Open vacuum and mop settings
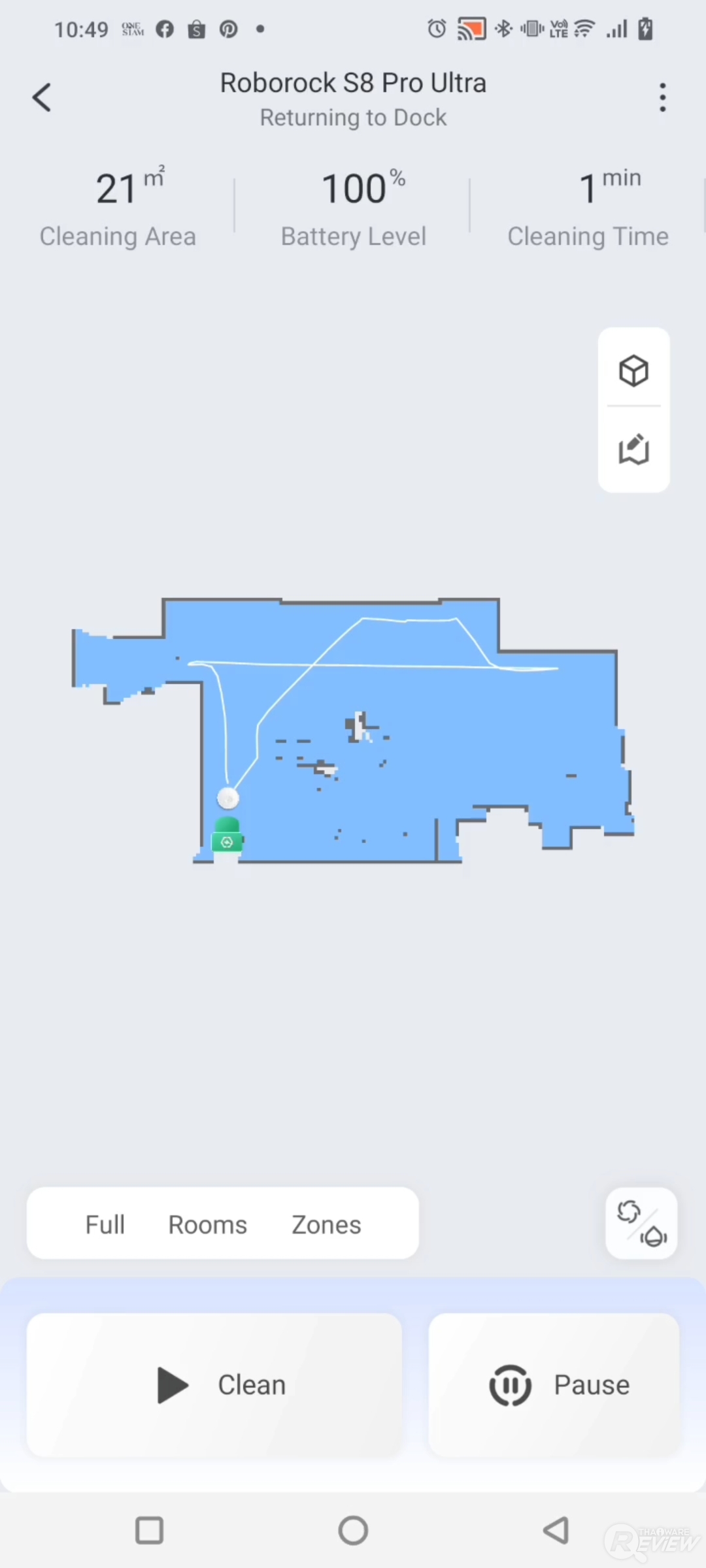This screenshot has width=706, height=1568. [x=641, y=1223]
